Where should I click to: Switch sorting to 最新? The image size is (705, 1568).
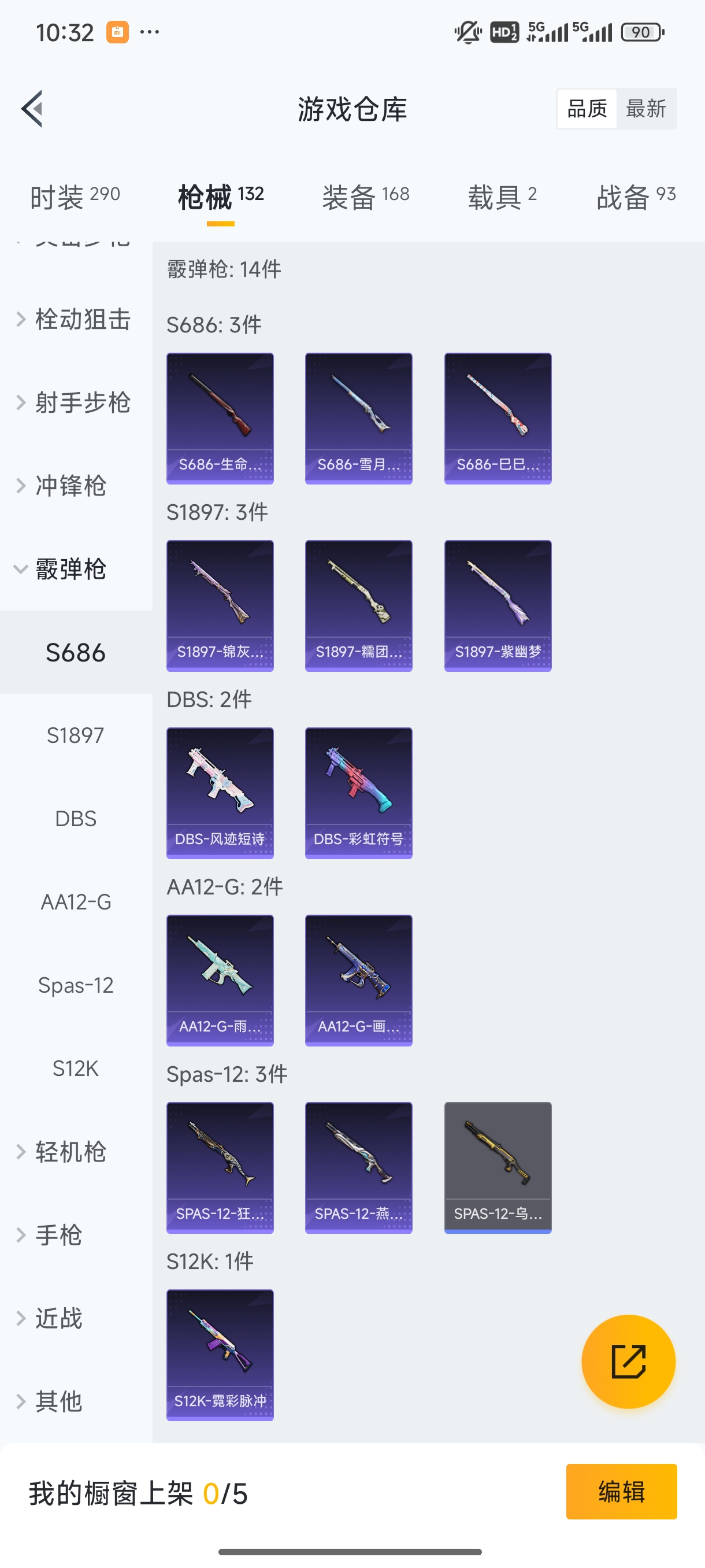[x=647, y=108]
